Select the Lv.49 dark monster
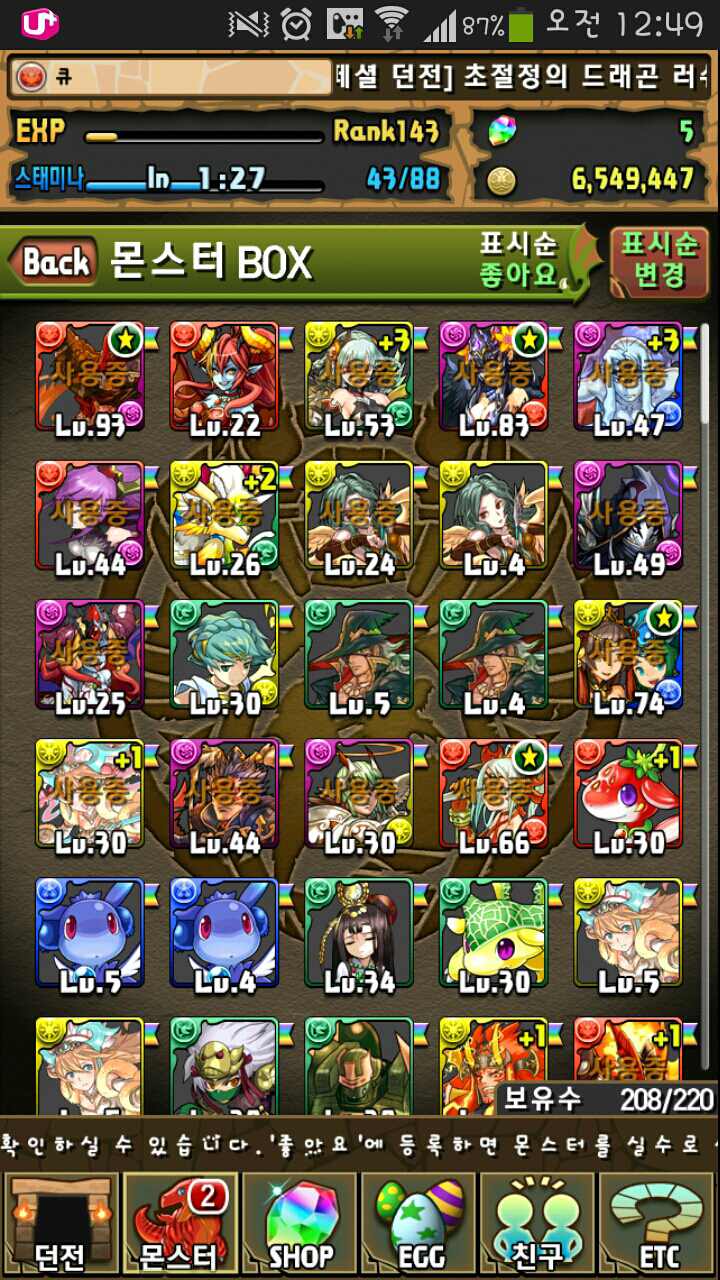The image size is (720, 1280). (628, 517)
